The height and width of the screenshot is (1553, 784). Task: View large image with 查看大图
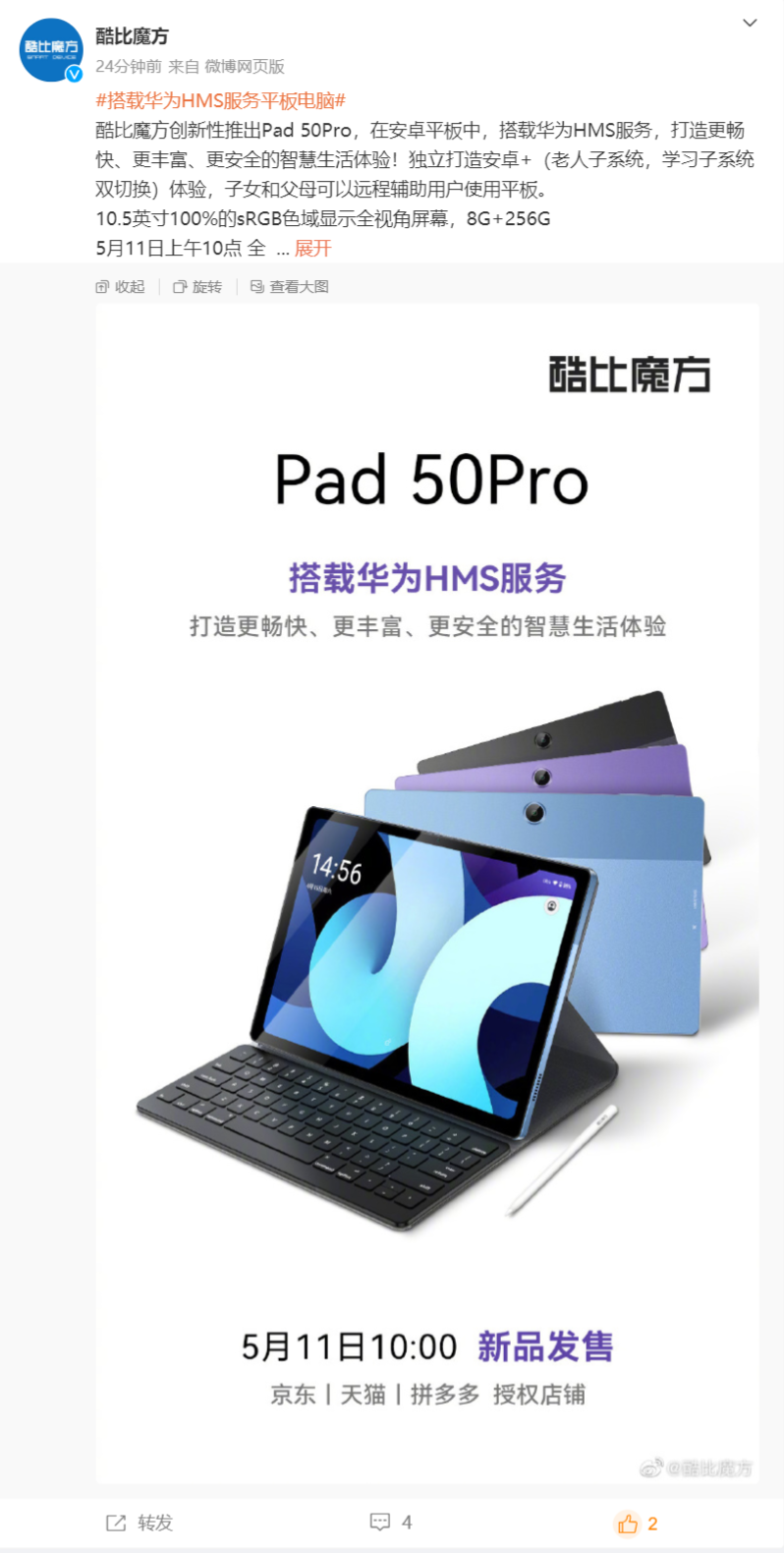pos(290,287)
